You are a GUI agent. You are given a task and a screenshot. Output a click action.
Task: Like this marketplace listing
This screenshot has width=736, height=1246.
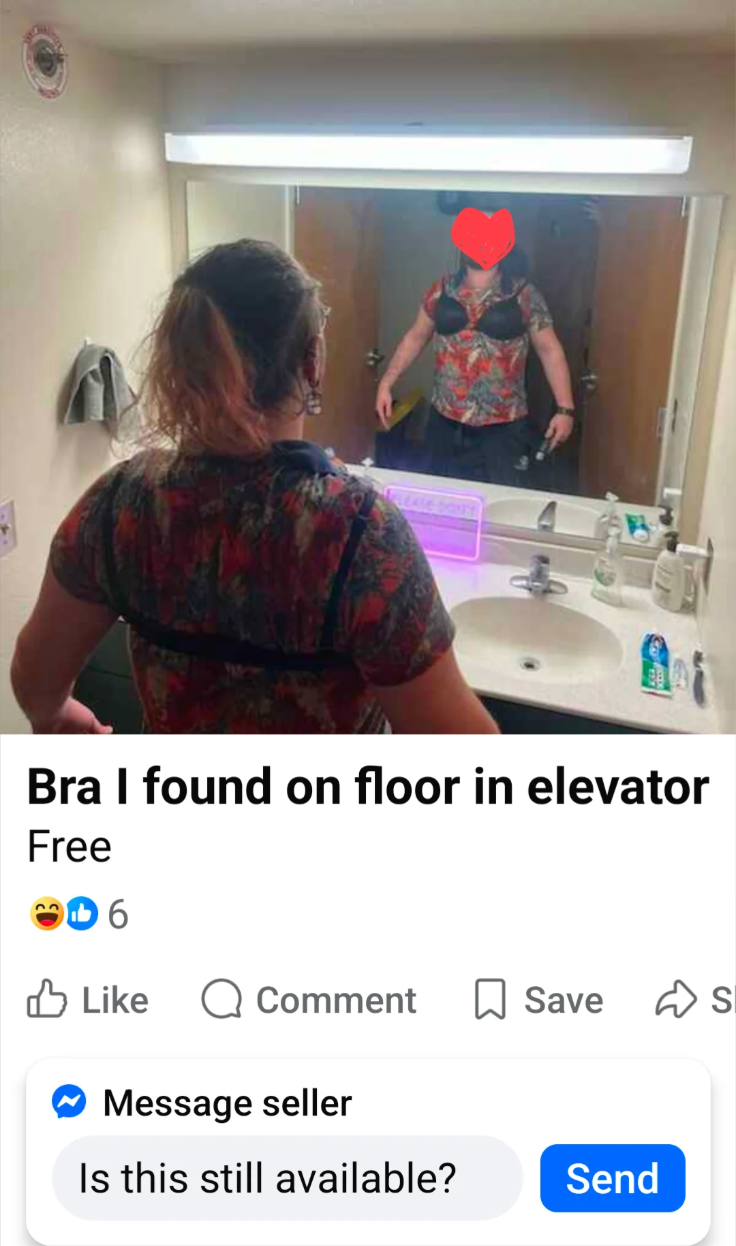coord(88,999)
